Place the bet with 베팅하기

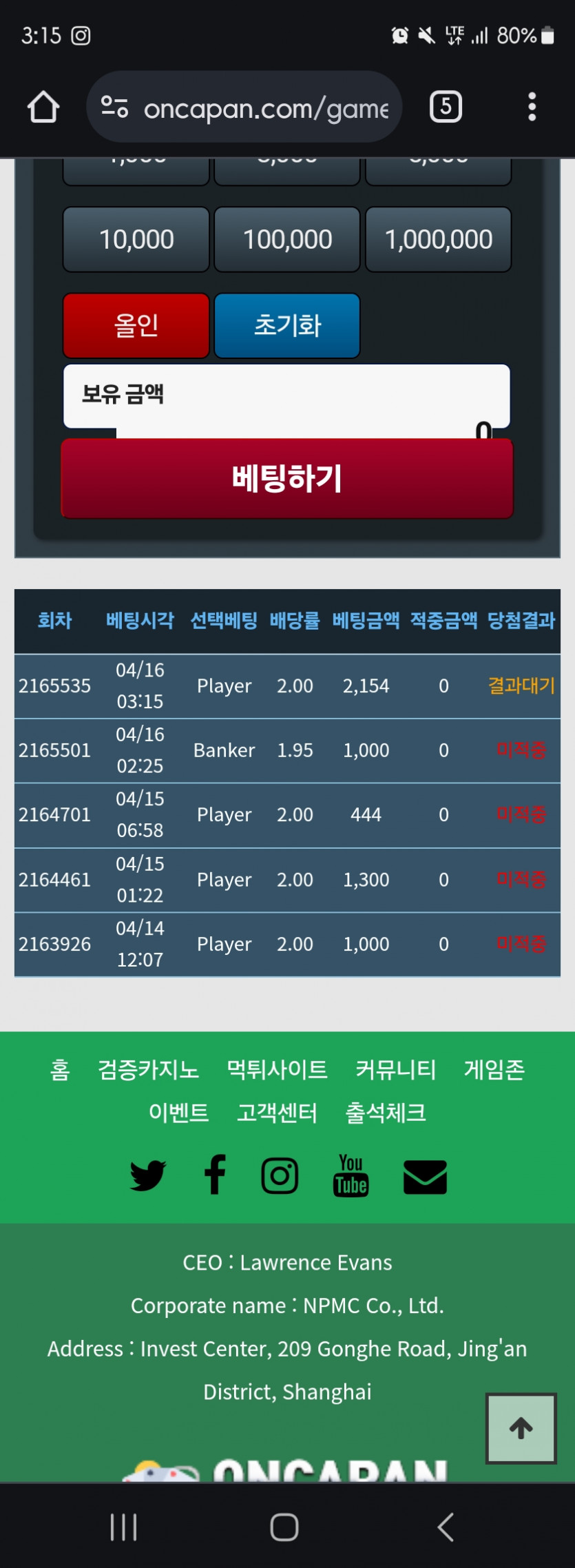[287, 478]
